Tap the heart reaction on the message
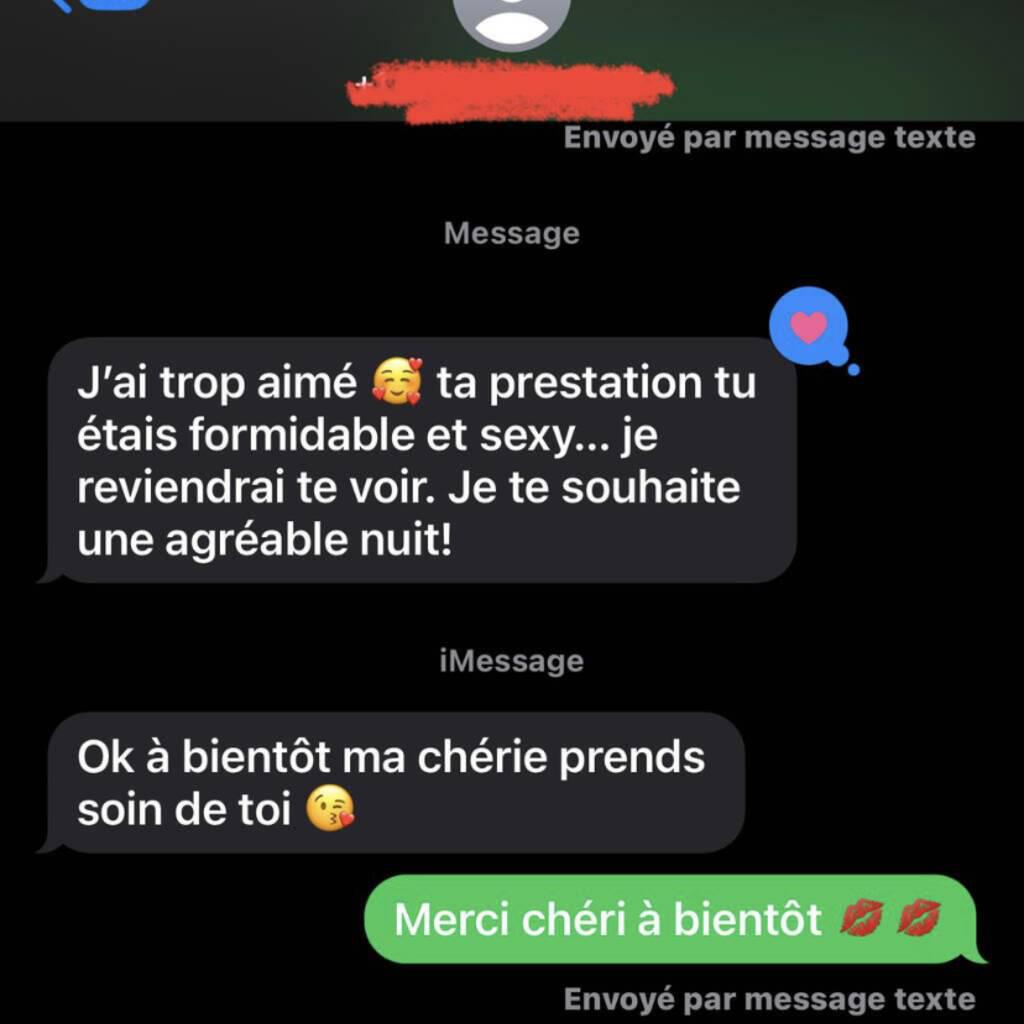This screenshot has width=1024, height=1024. click(809, 326)
